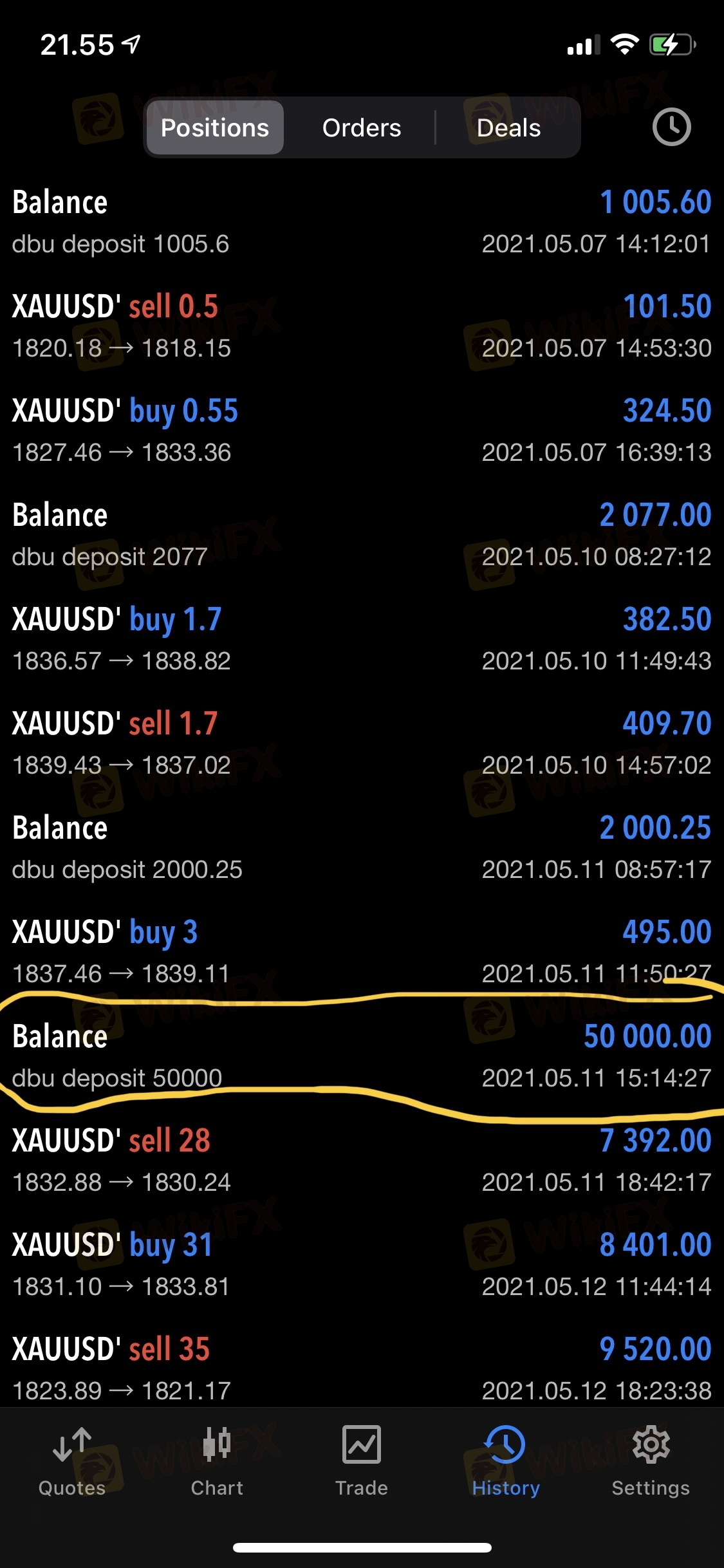Expand the XAUUSD buy 31 position
The width and height of the screenshot is (724, 1568).
click(362, 1265)
